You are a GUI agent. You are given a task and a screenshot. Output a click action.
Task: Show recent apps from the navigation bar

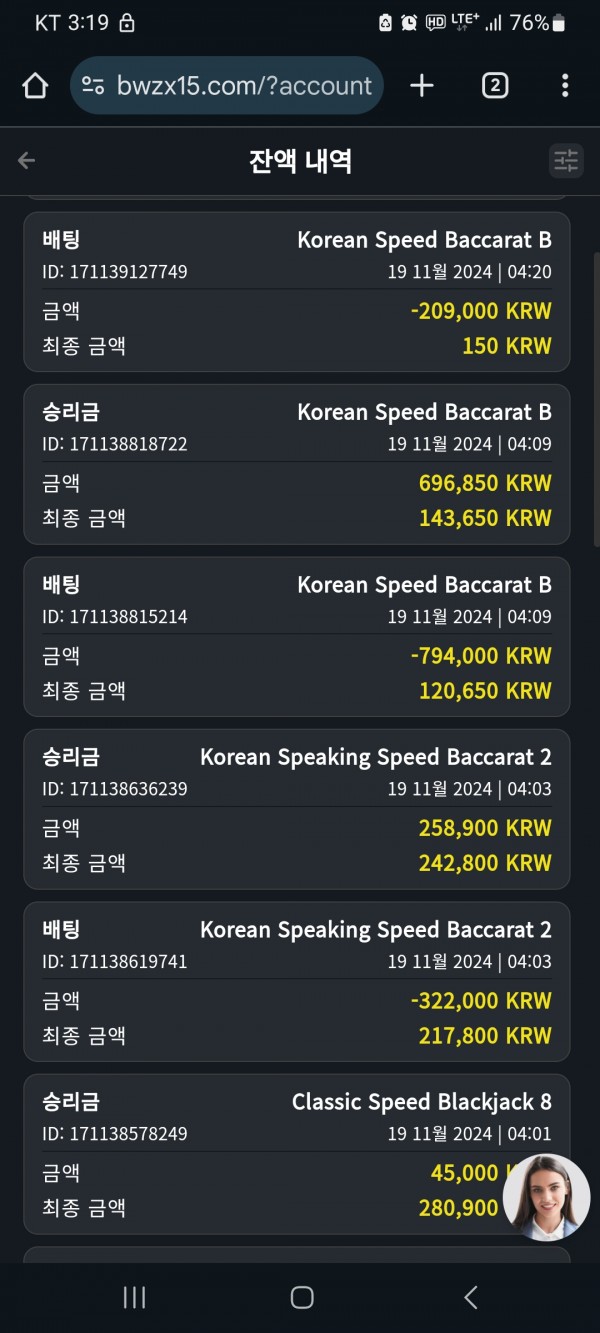pyautogui.click(x=134, y=1297)
